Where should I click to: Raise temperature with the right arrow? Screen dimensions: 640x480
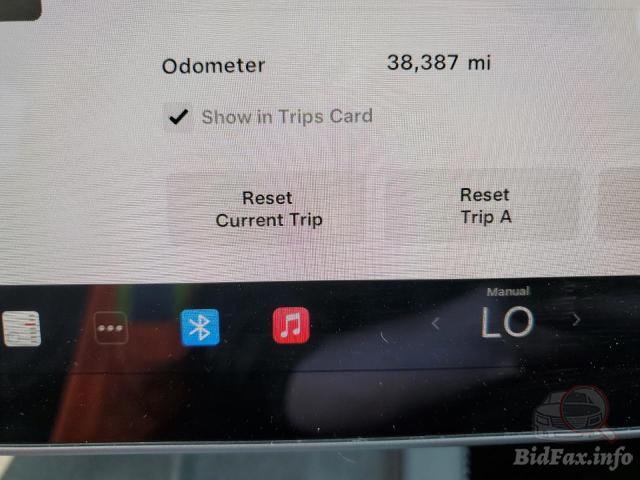(576, 320)
